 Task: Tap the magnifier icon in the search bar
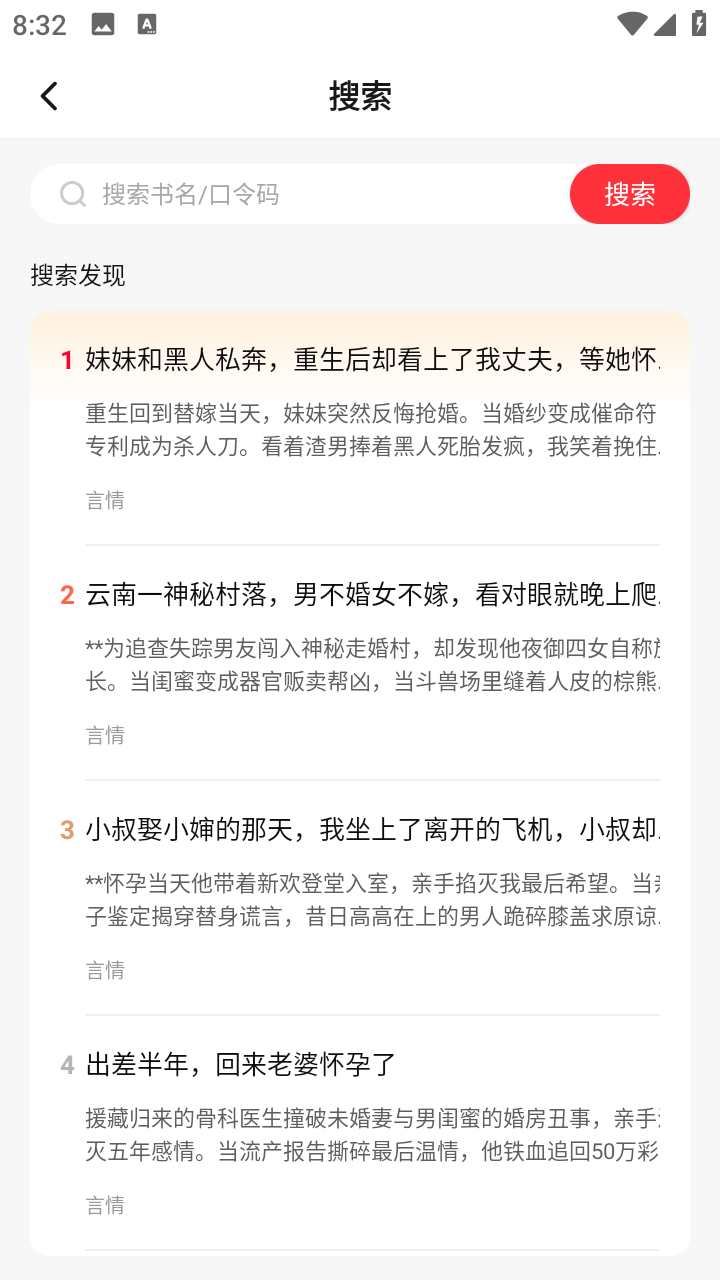pos(71,194)
